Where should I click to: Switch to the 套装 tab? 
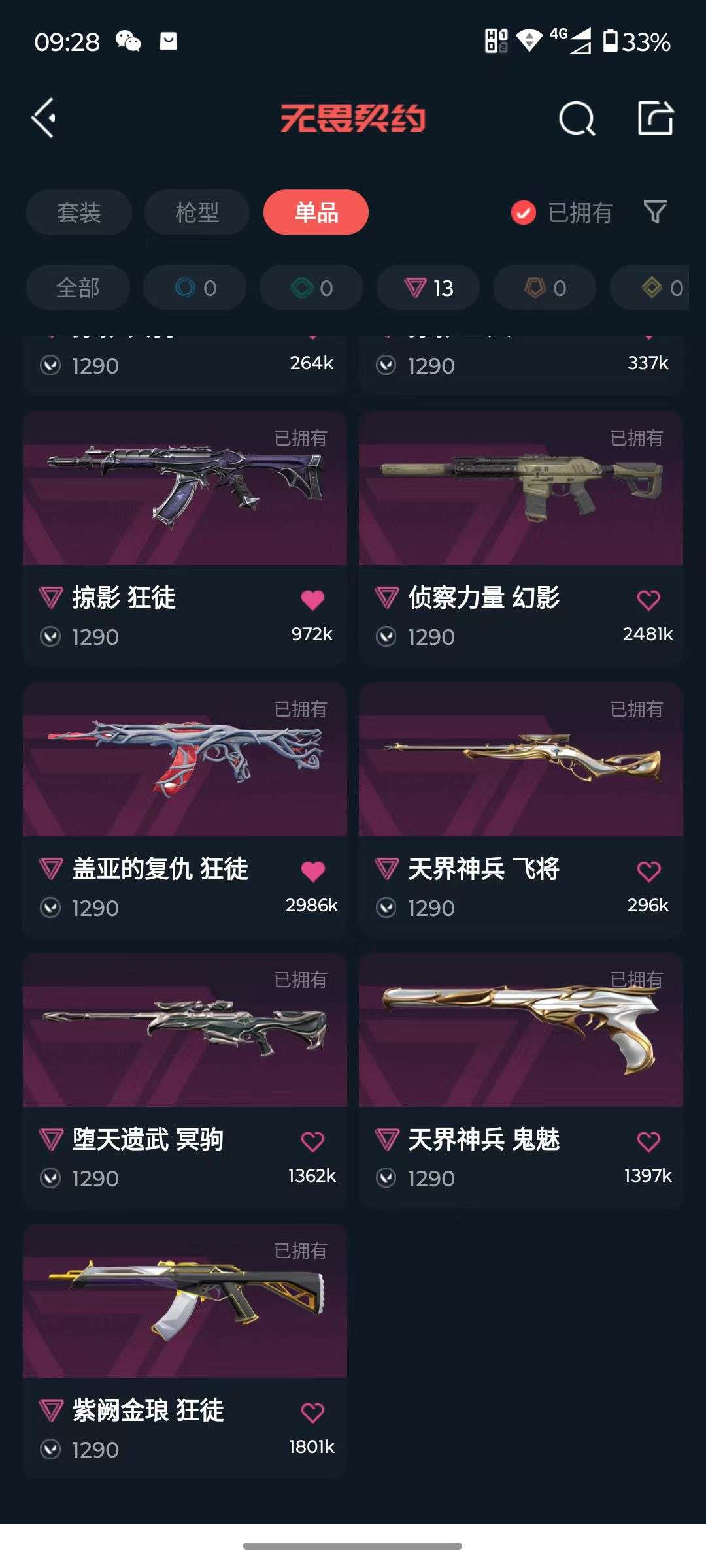click(78, 212)
